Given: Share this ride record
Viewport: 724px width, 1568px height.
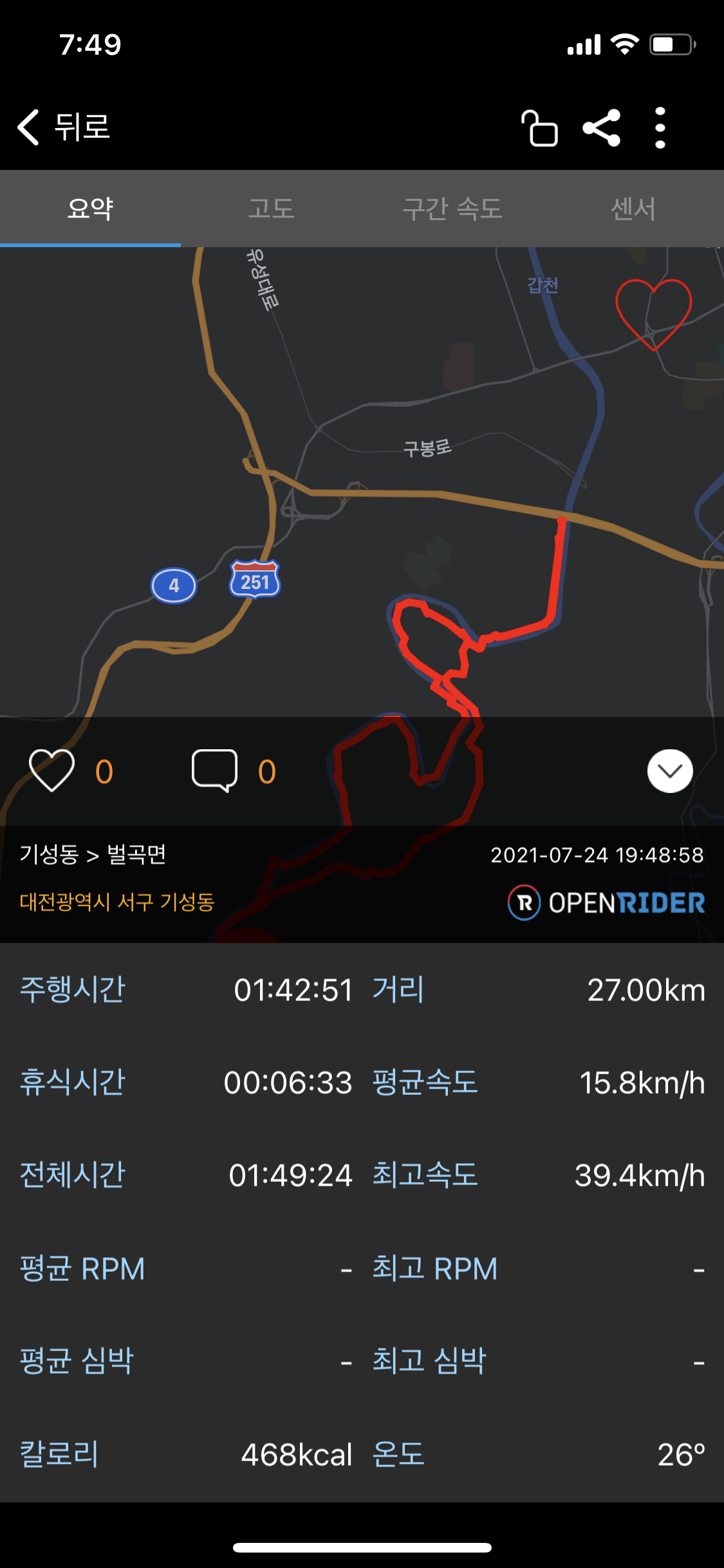Looking at the screenshot, I should coord(602,127).
